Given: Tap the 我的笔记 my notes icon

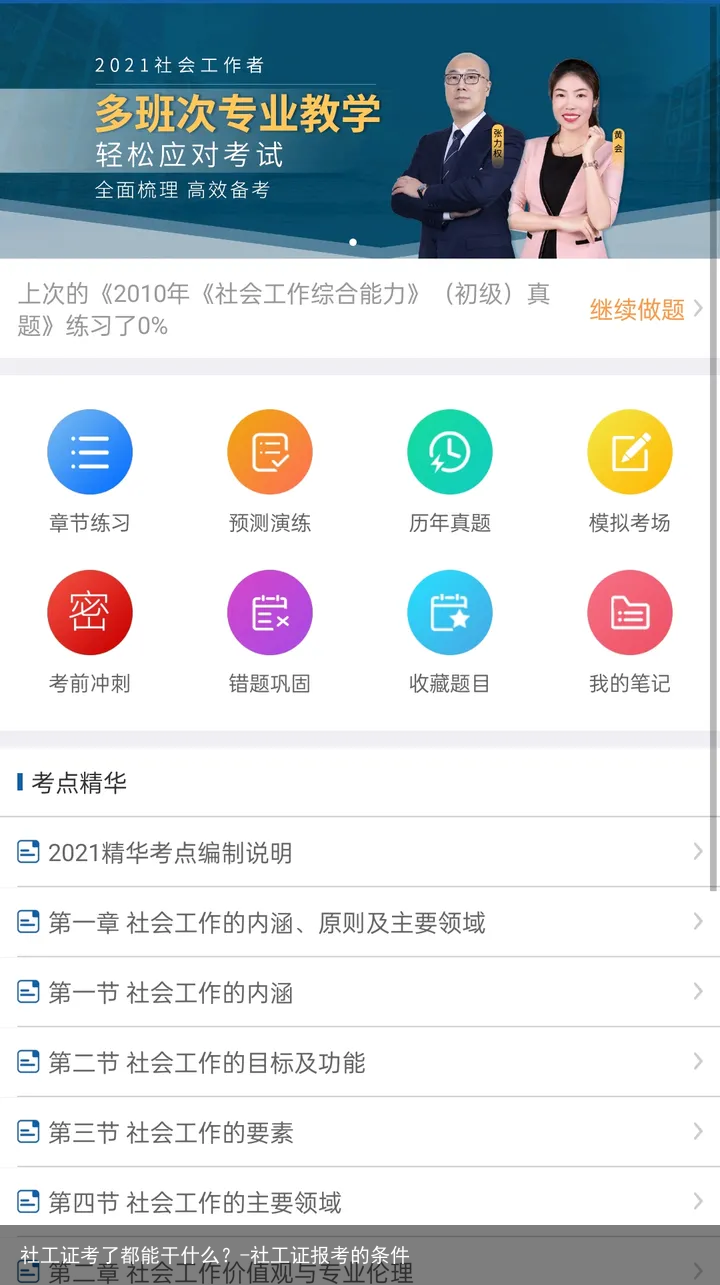Looking at the screenshot, I should click(630, 611).
